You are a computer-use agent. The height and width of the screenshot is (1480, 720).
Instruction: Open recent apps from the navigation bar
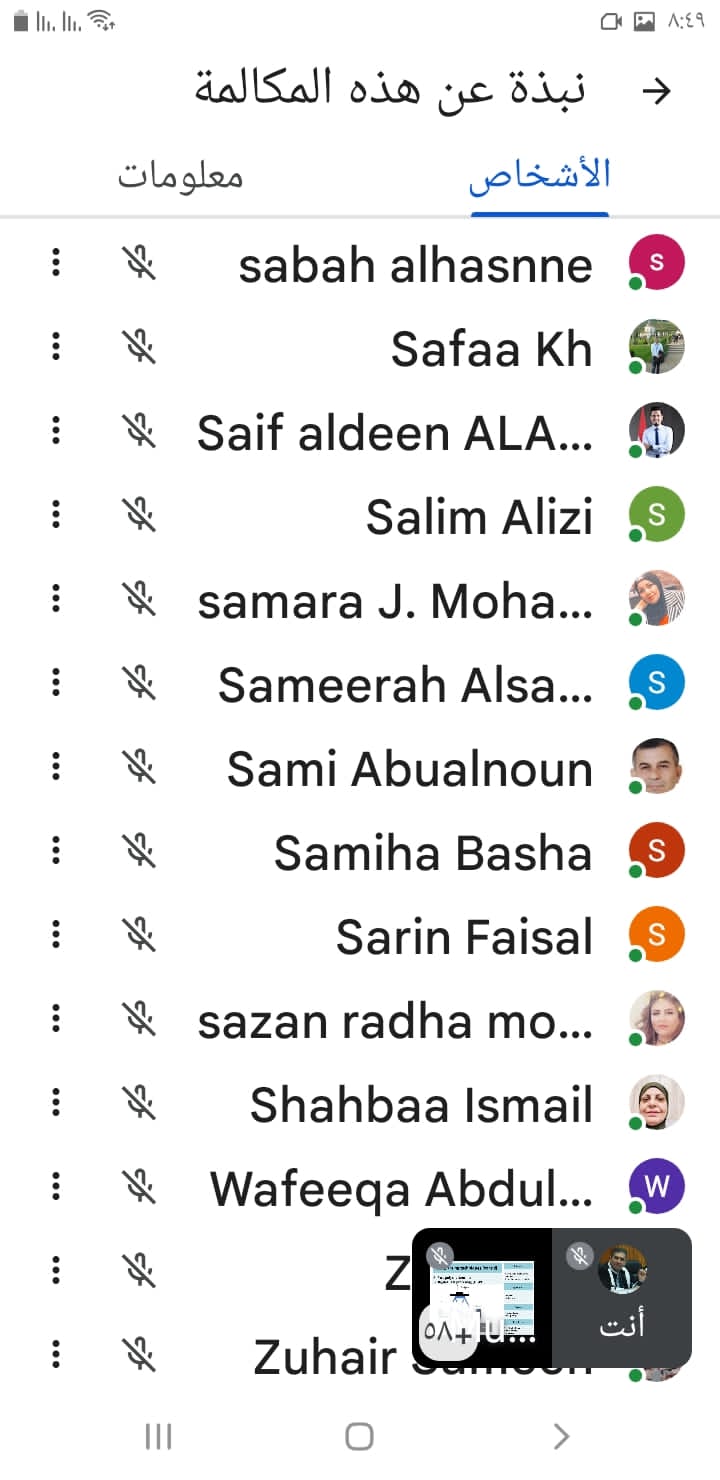click(x=158, y=1437)
